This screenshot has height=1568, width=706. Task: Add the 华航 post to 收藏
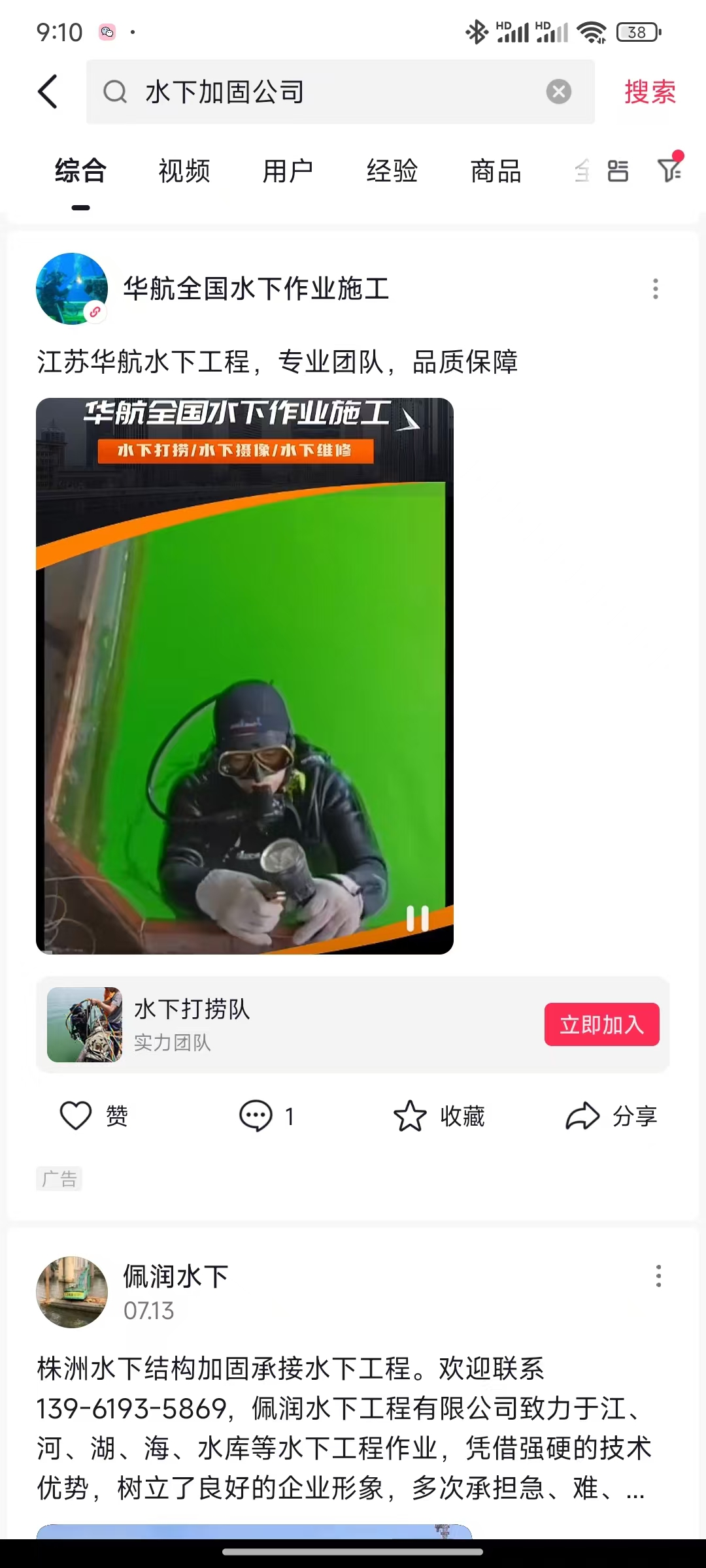coord(411,1115)
